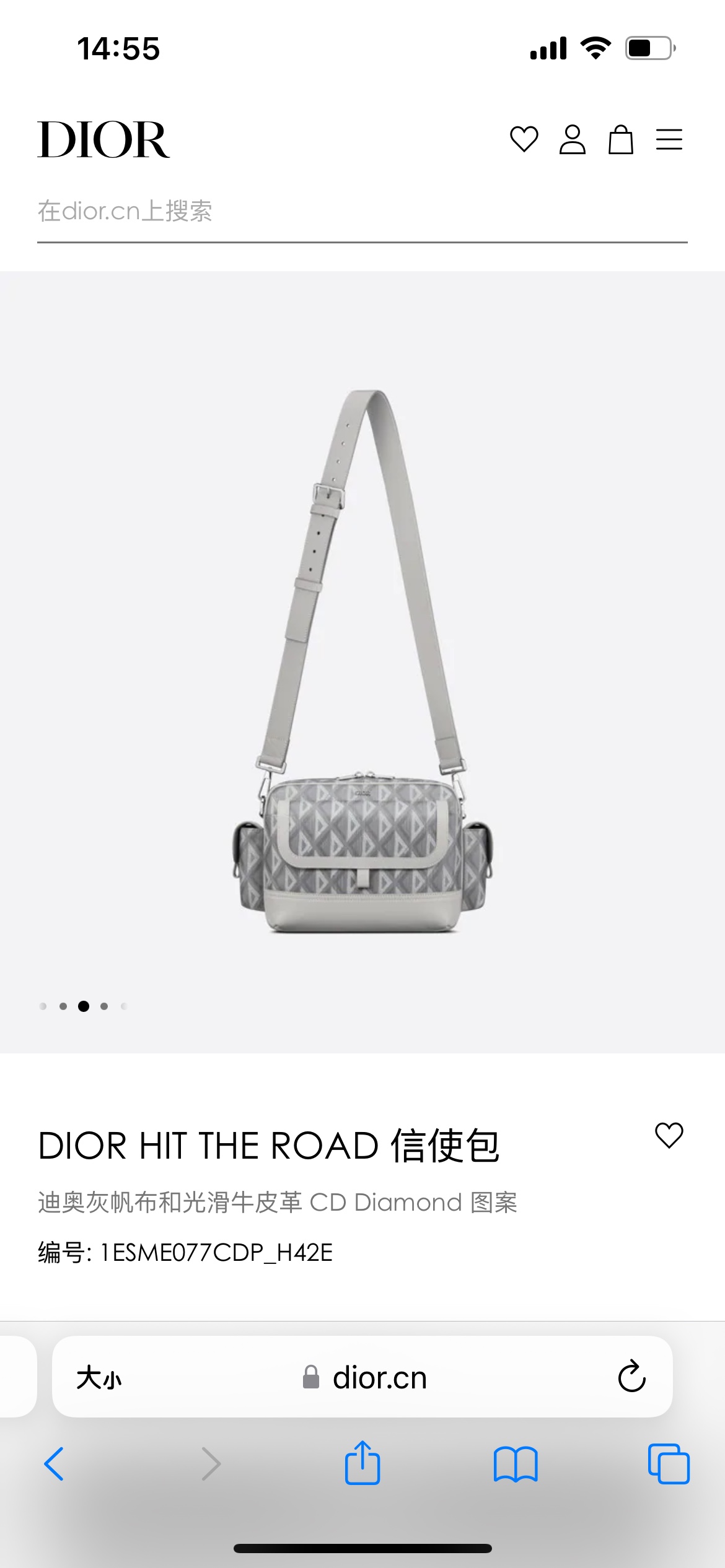Share this product page
The width and height of the screenshot is (725, 1568).
pos(362,1463)
